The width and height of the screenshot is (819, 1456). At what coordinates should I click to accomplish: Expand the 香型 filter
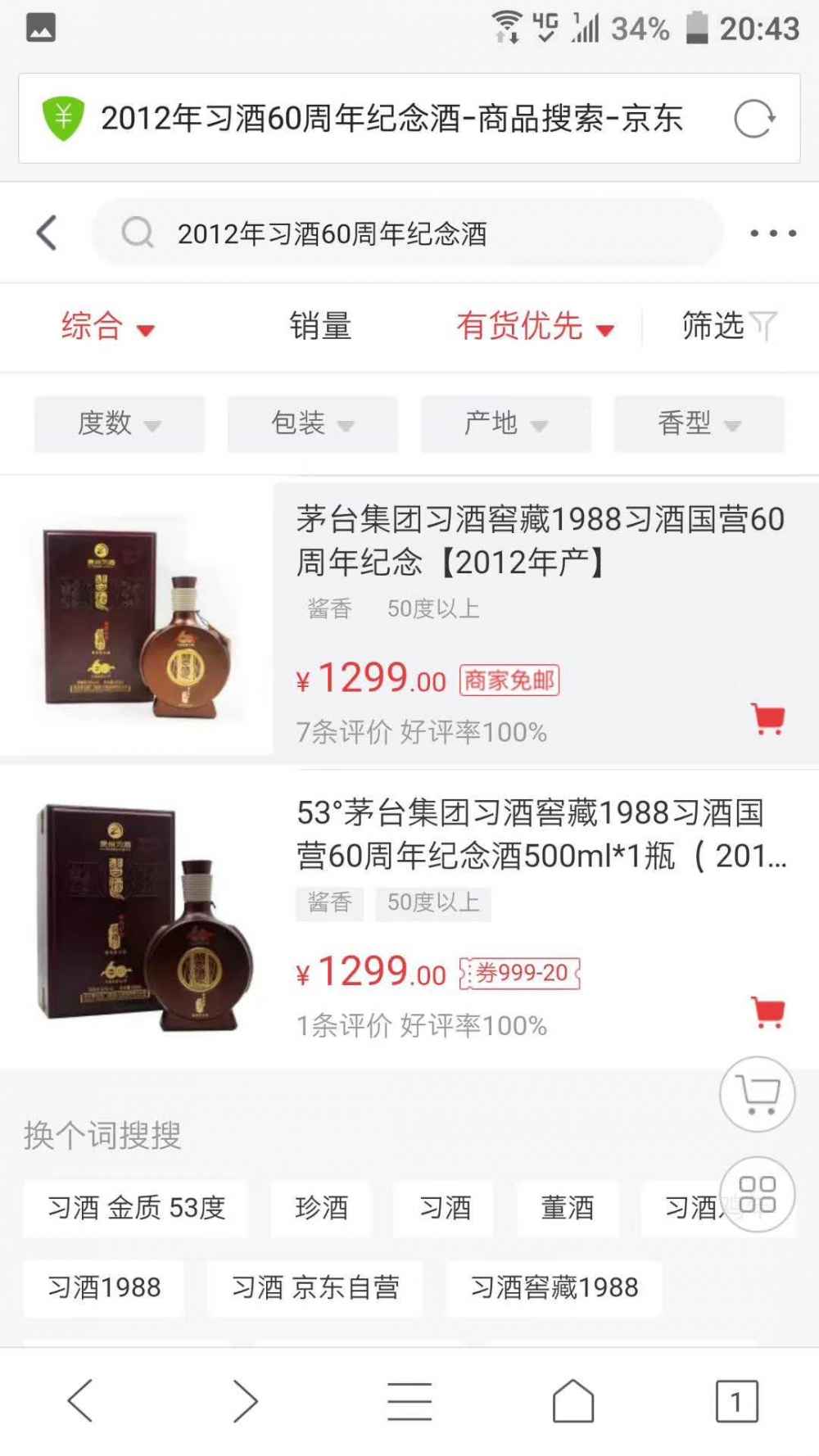click(x=699, y=423)
